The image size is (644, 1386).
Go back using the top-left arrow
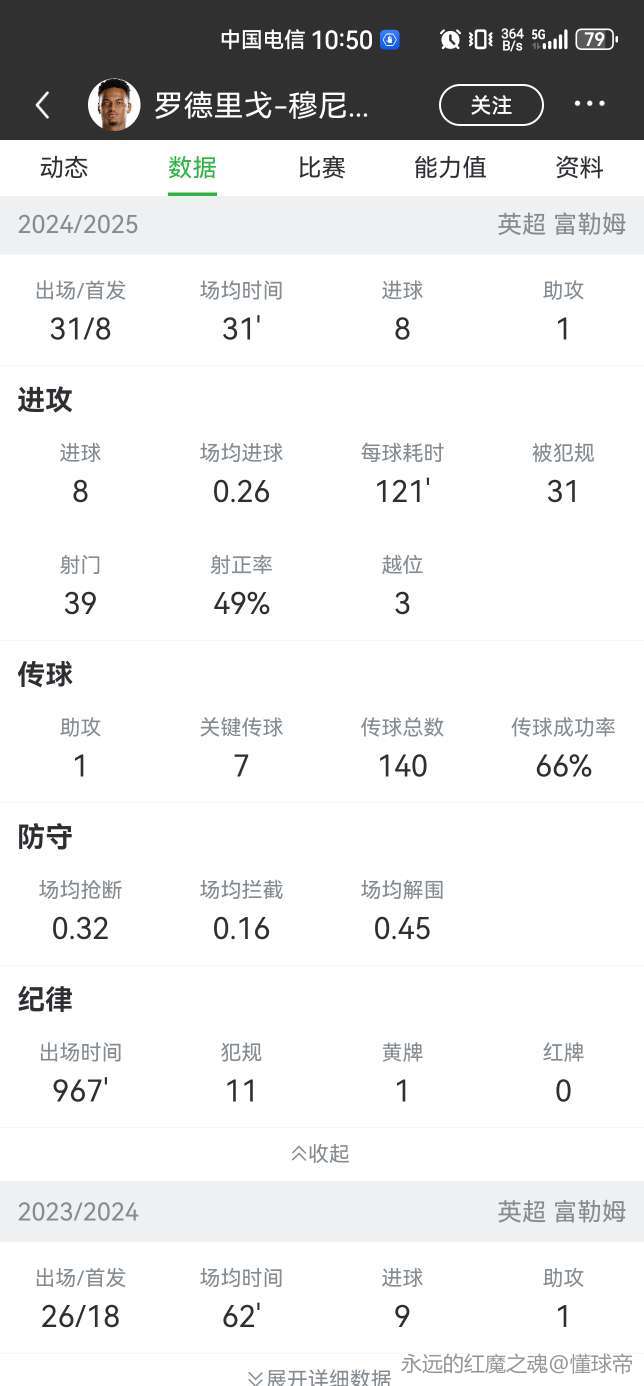point(43,105)
